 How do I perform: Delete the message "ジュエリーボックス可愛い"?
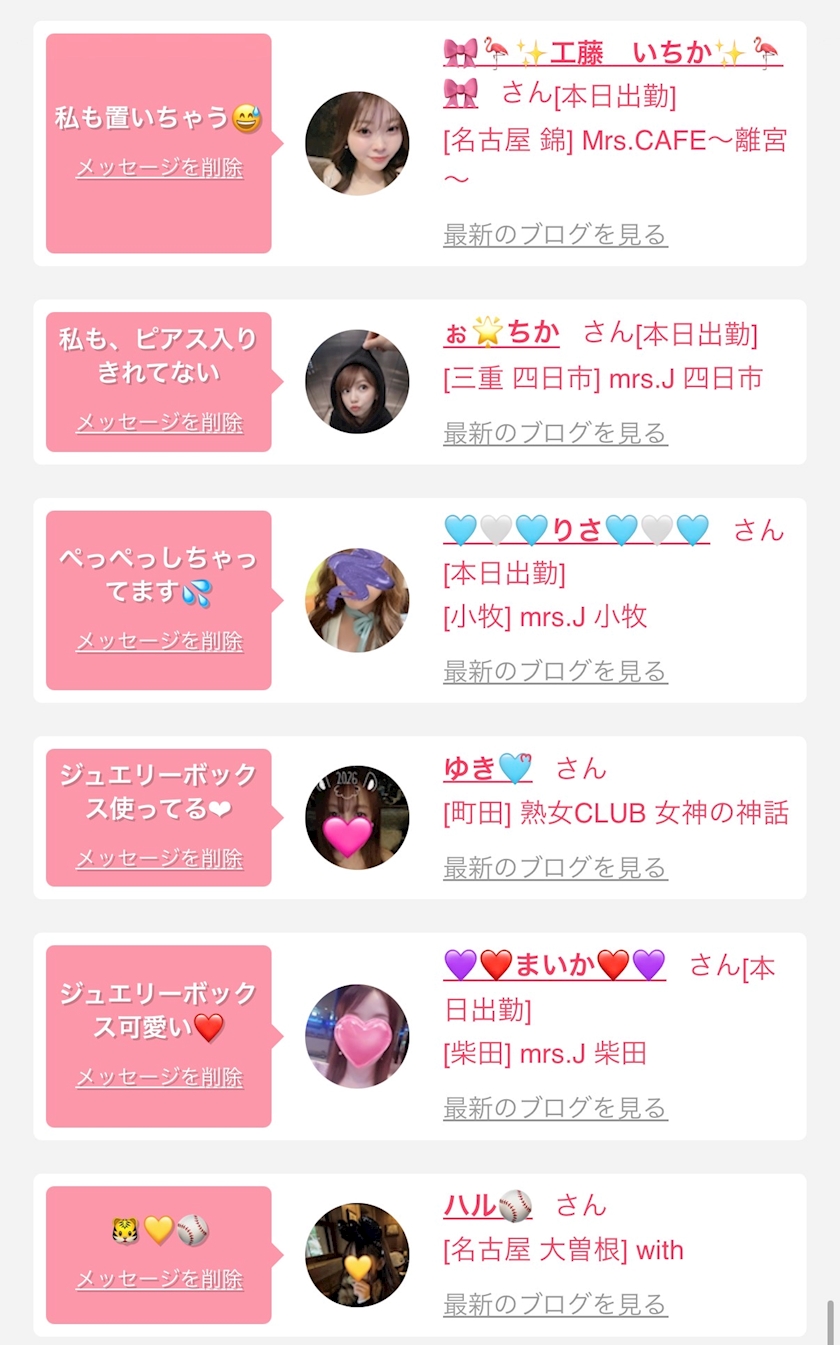[x=159, y=1077]
